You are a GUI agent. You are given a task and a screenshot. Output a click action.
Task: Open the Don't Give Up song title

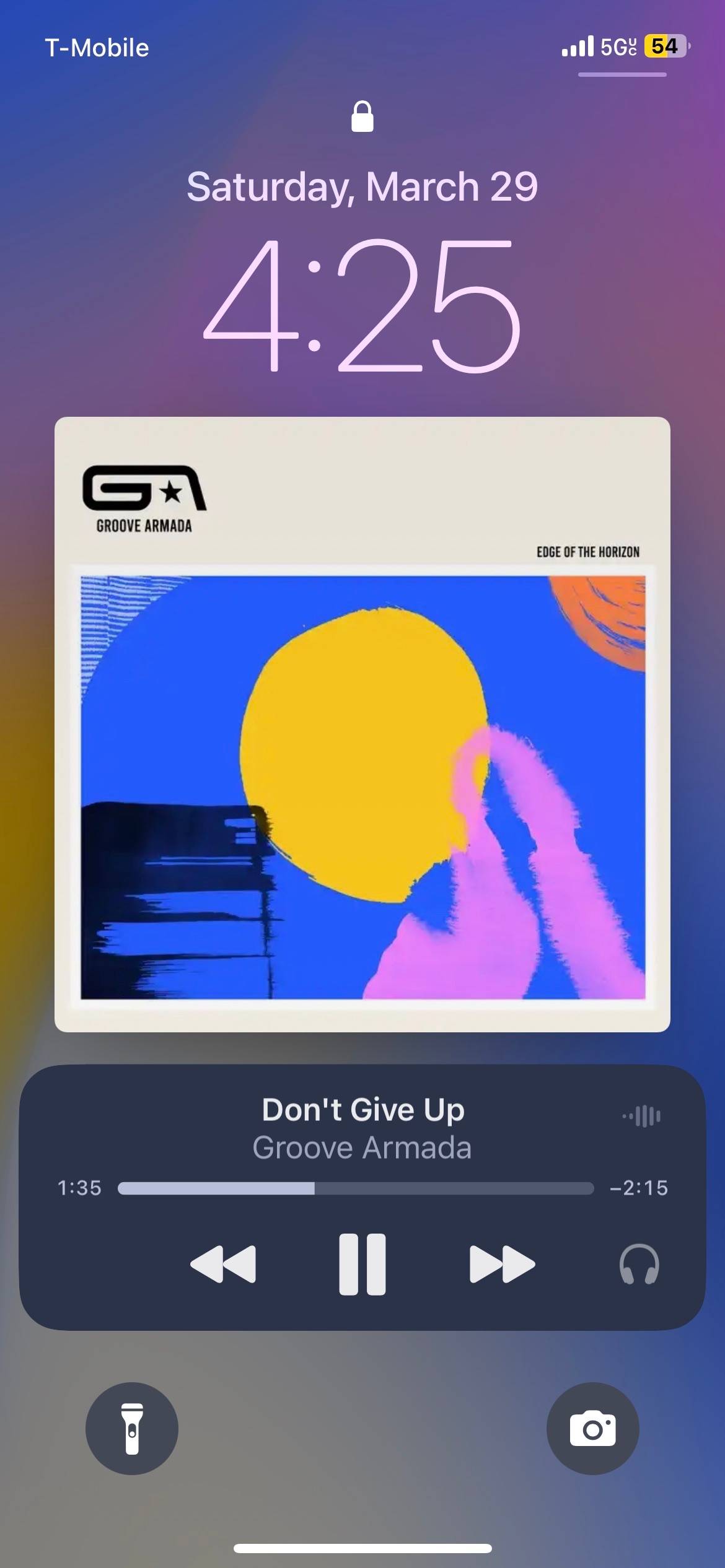tap(362, 1110)
